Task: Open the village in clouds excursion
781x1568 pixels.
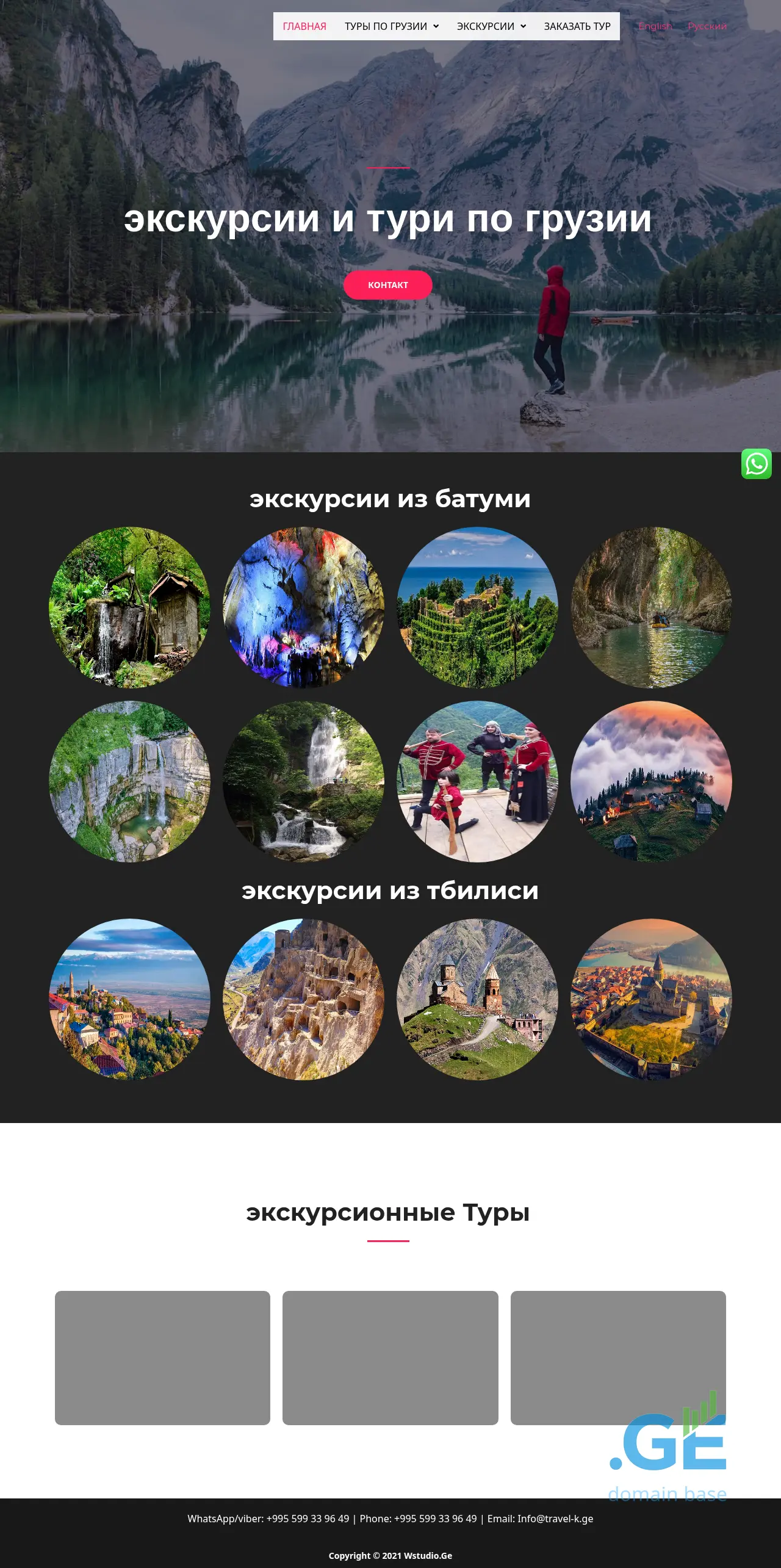Action: point(651,781)
